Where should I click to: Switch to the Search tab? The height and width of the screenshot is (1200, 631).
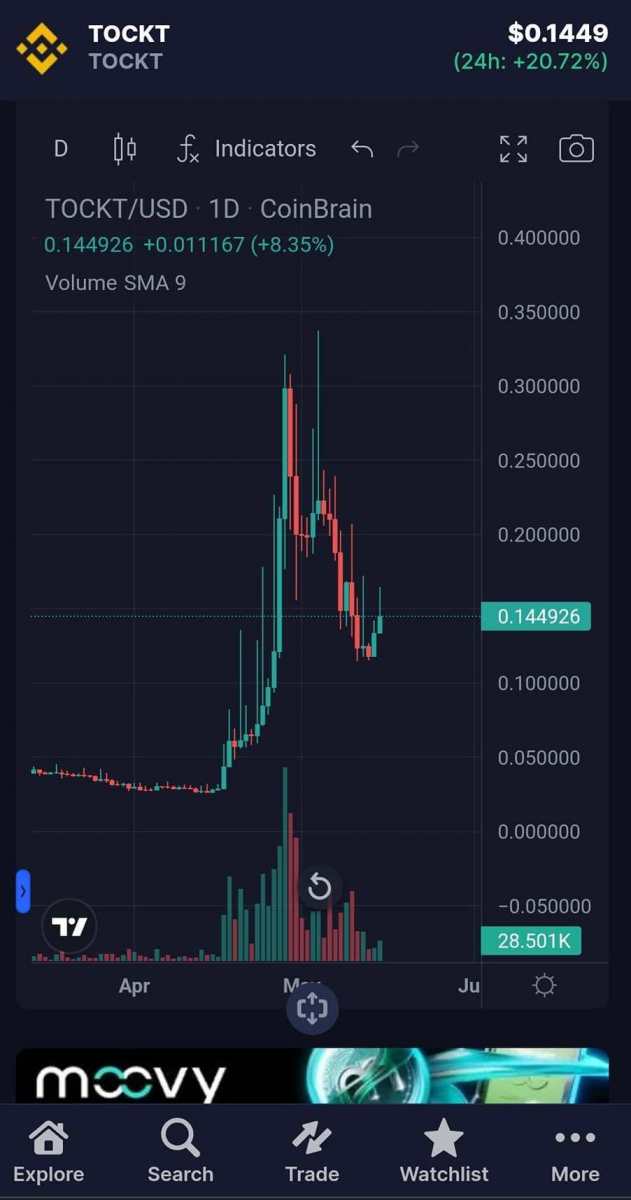pyautogui.click(x=180, y=1152)
